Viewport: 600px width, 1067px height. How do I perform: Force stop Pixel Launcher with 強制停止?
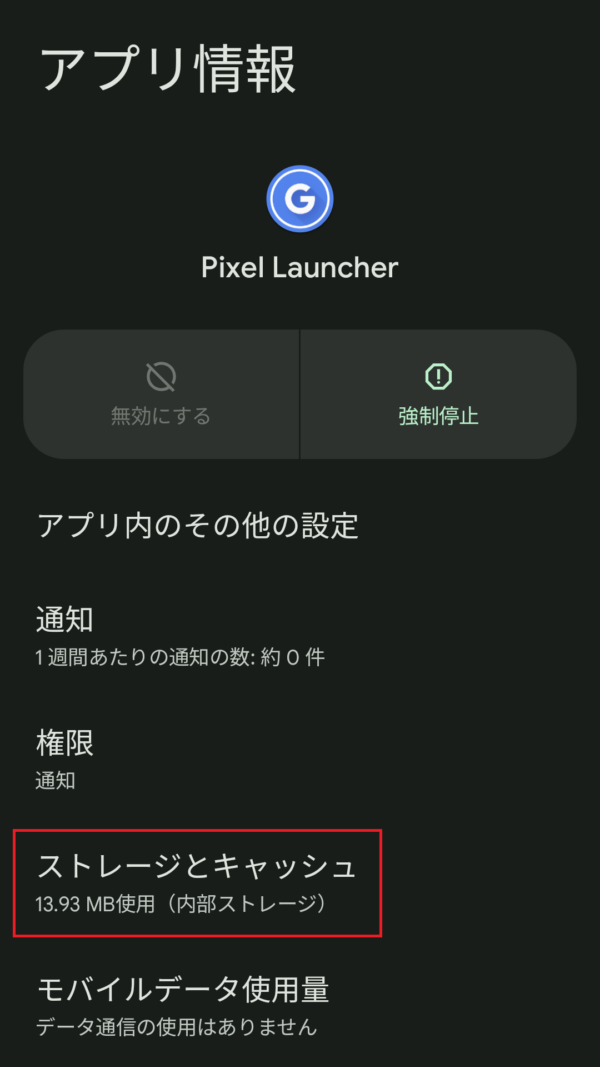coord(438,394)
